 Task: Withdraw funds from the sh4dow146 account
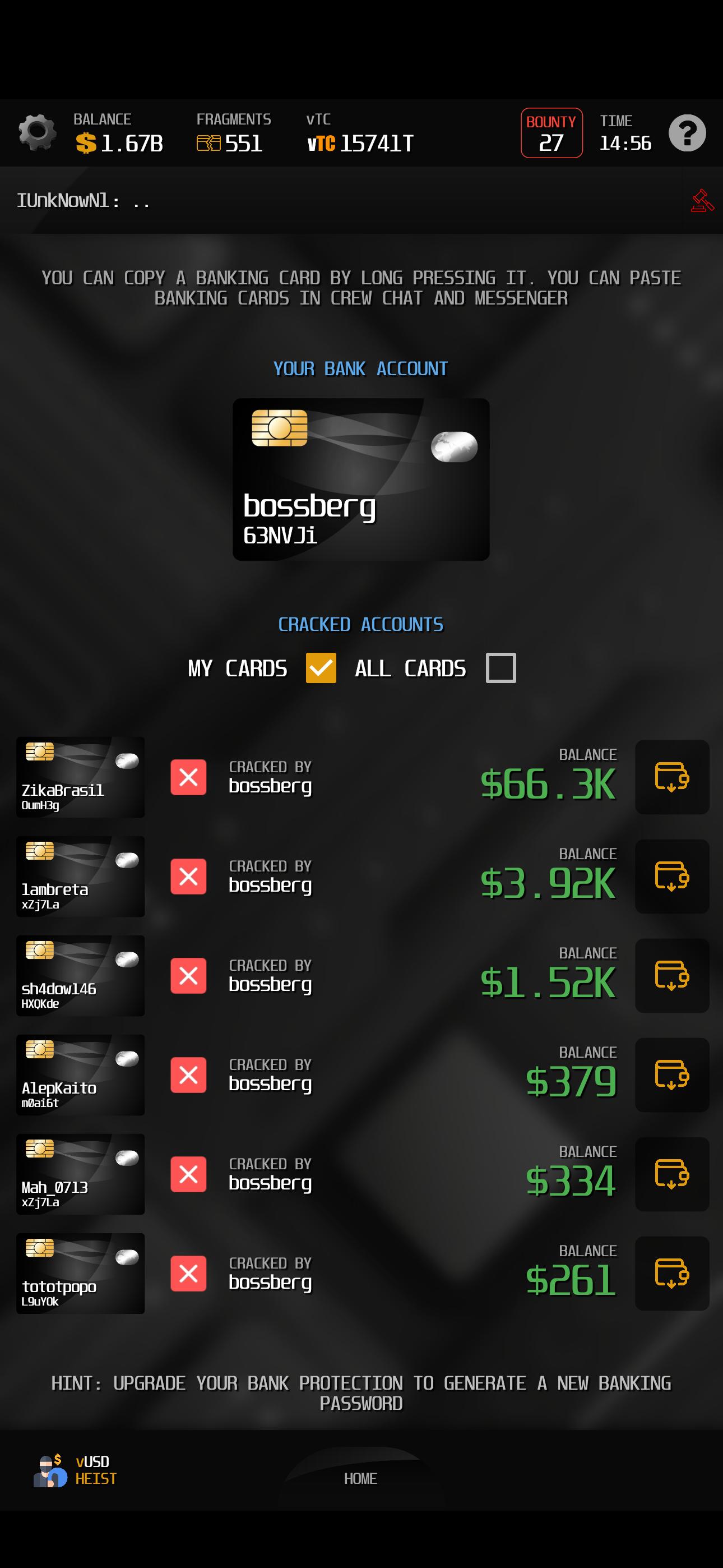tap(672, 976)
